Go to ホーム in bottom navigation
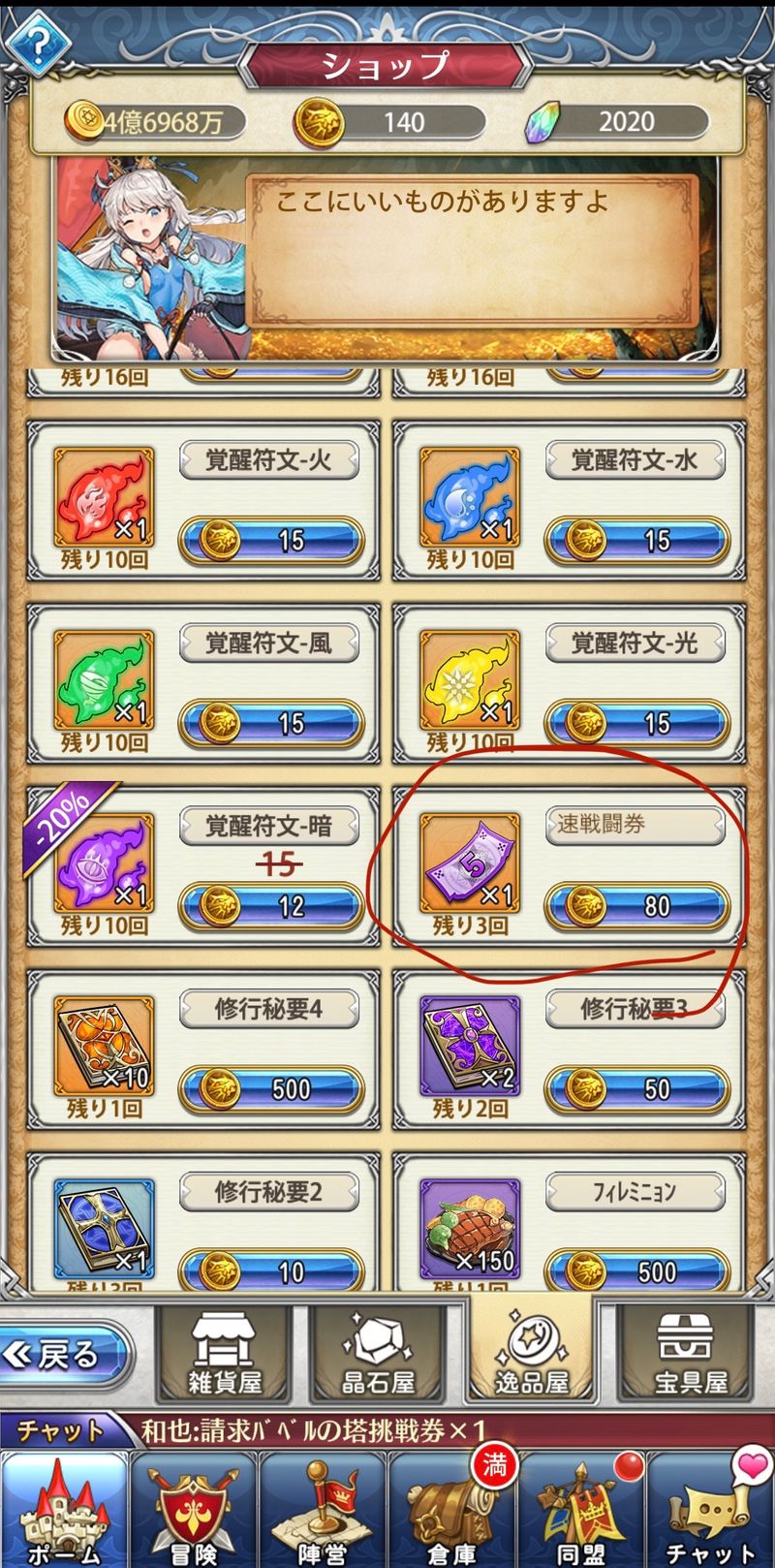Screen dimensions: 775x1568 point(64,1512)
